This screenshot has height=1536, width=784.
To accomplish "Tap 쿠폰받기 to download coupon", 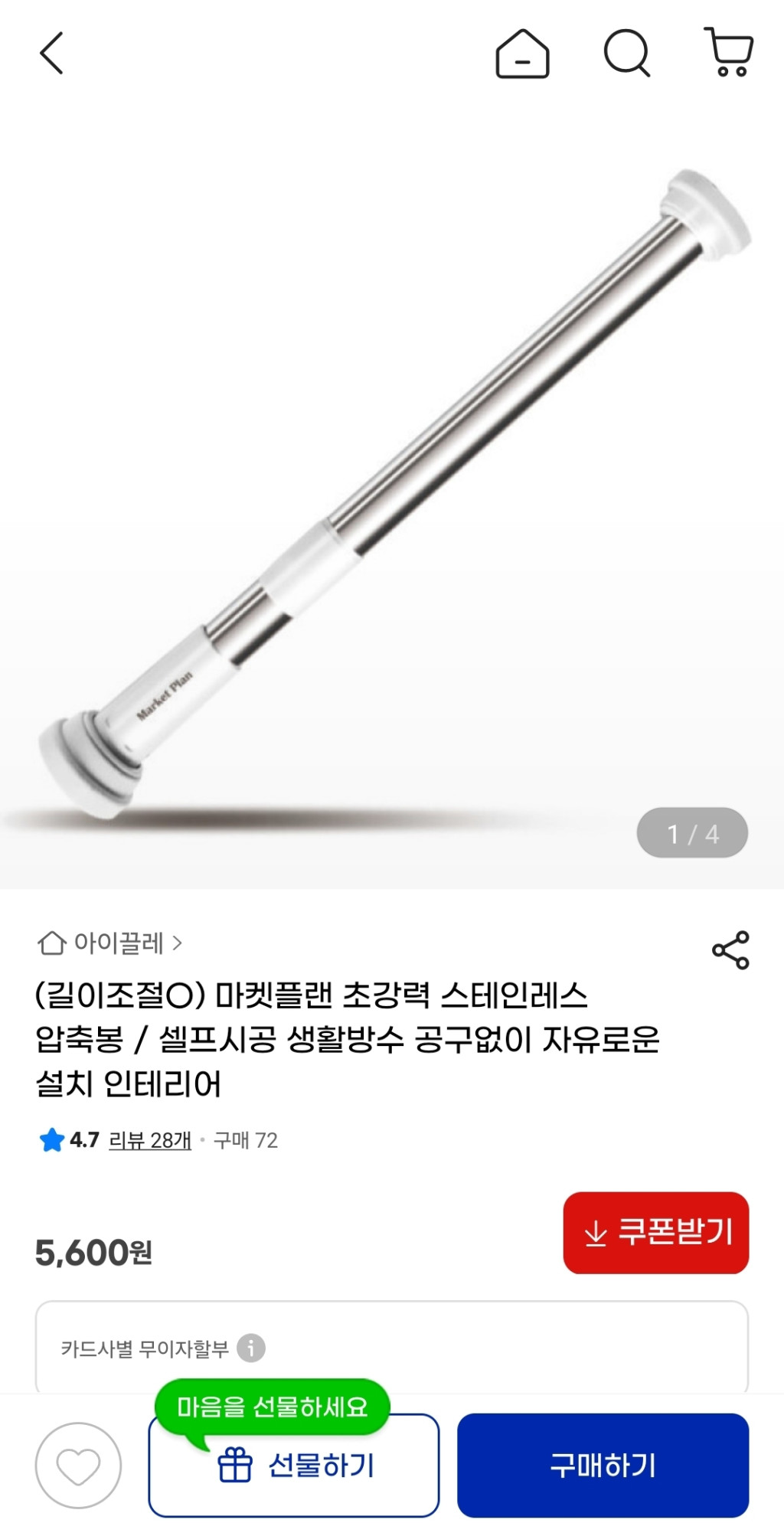I will pos(655,1232).
